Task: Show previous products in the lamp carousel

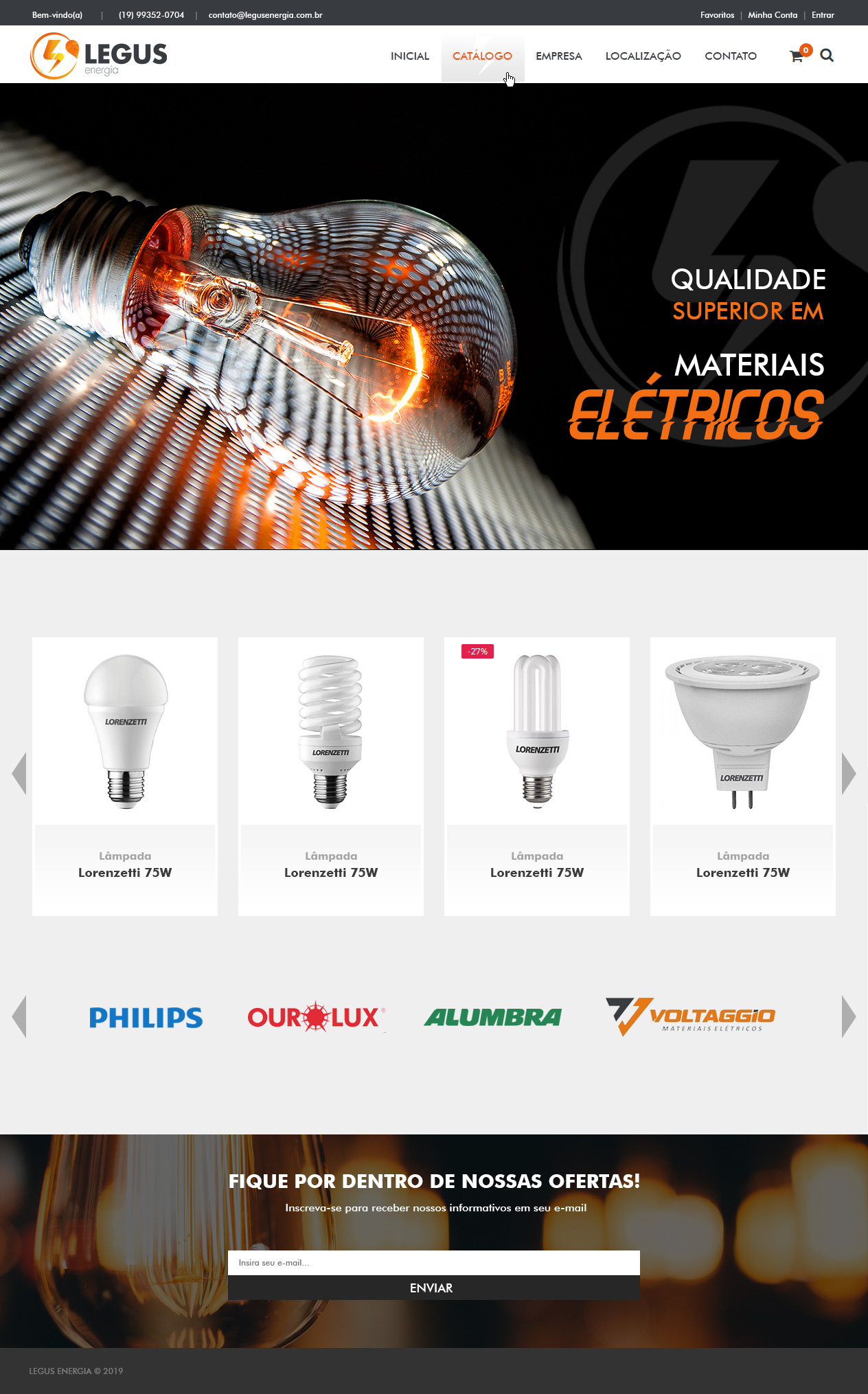Action: pyautogui.click(x=19, y=774)
